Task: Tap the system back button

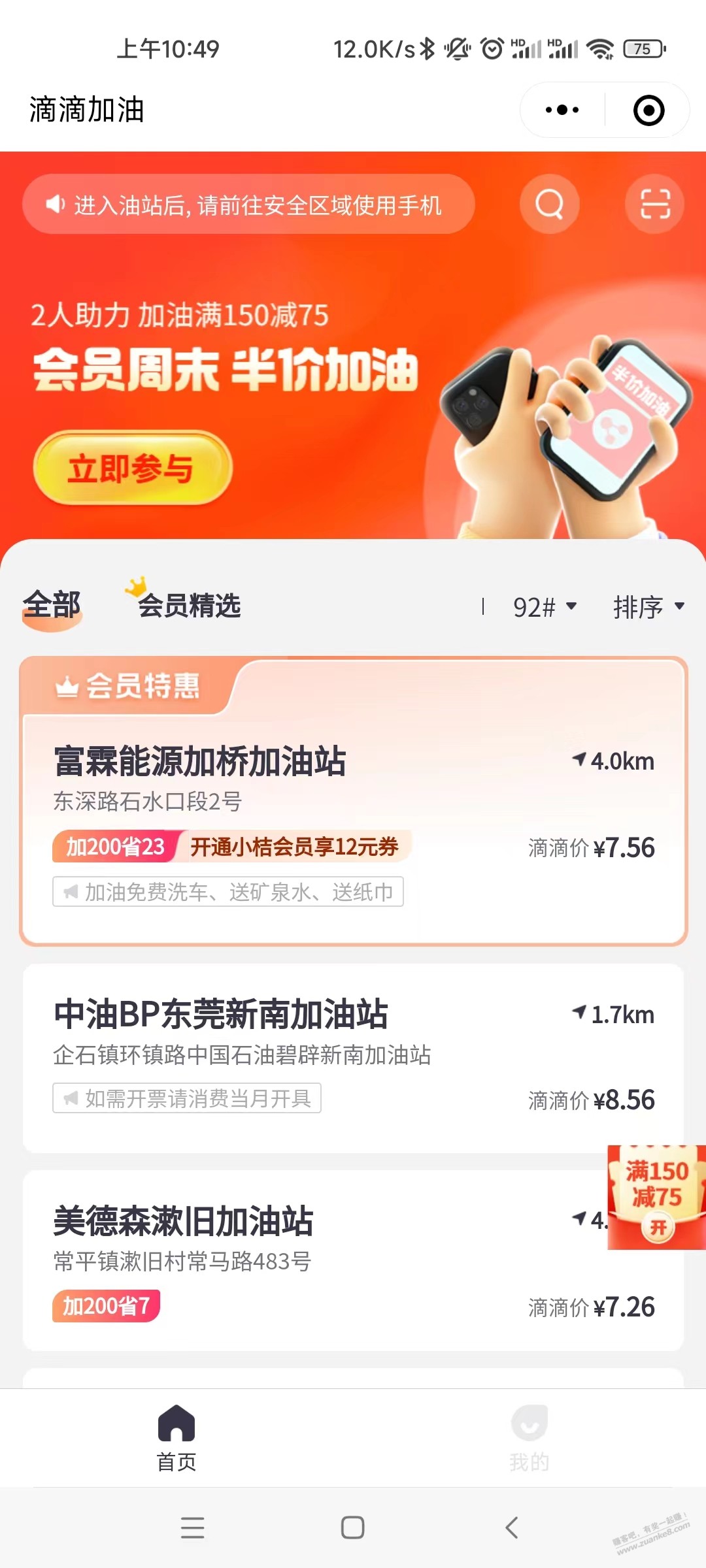Action: coord(513,1527)
